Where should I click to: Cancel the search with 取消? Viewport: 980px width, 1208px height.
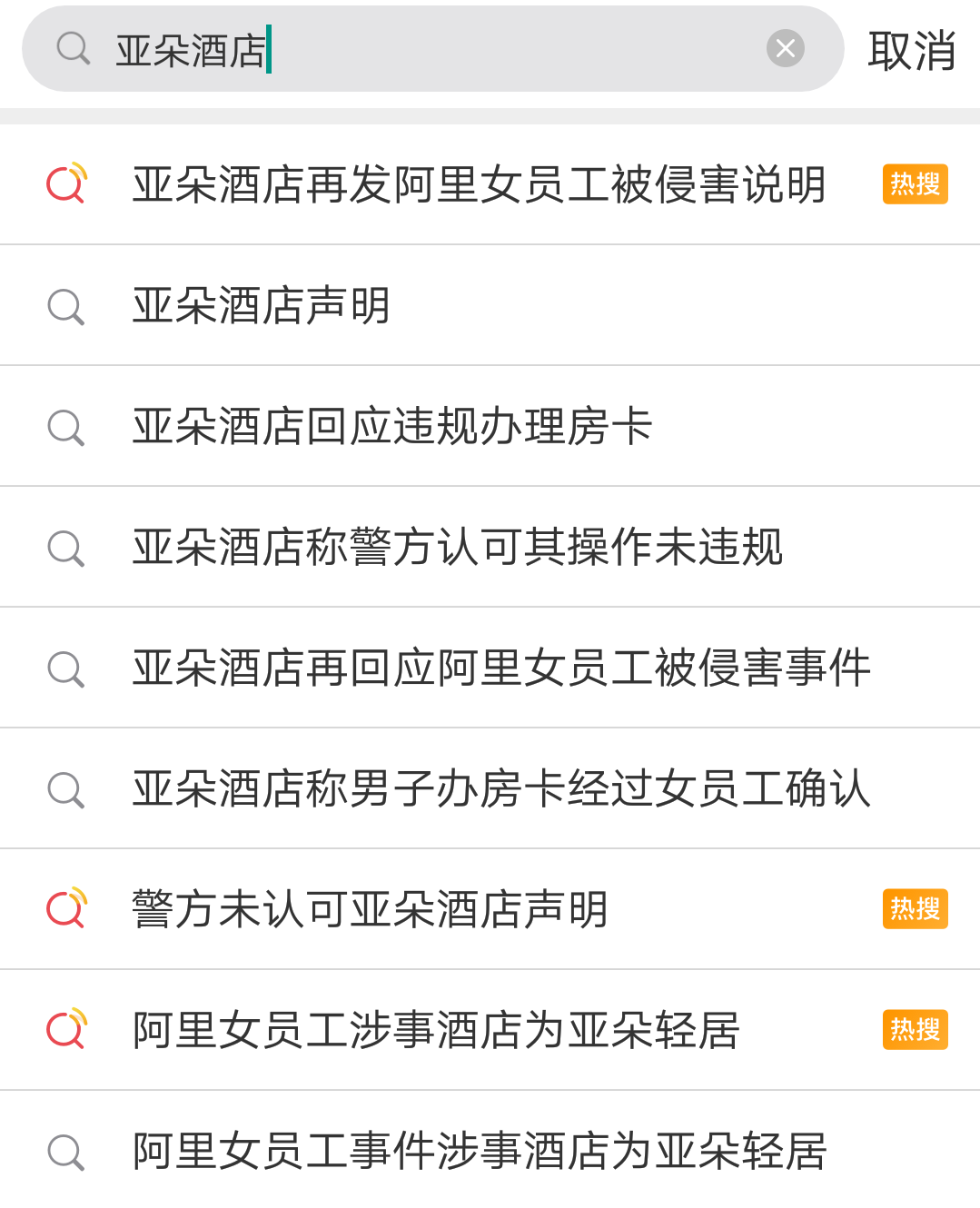(x=911, y=51)
